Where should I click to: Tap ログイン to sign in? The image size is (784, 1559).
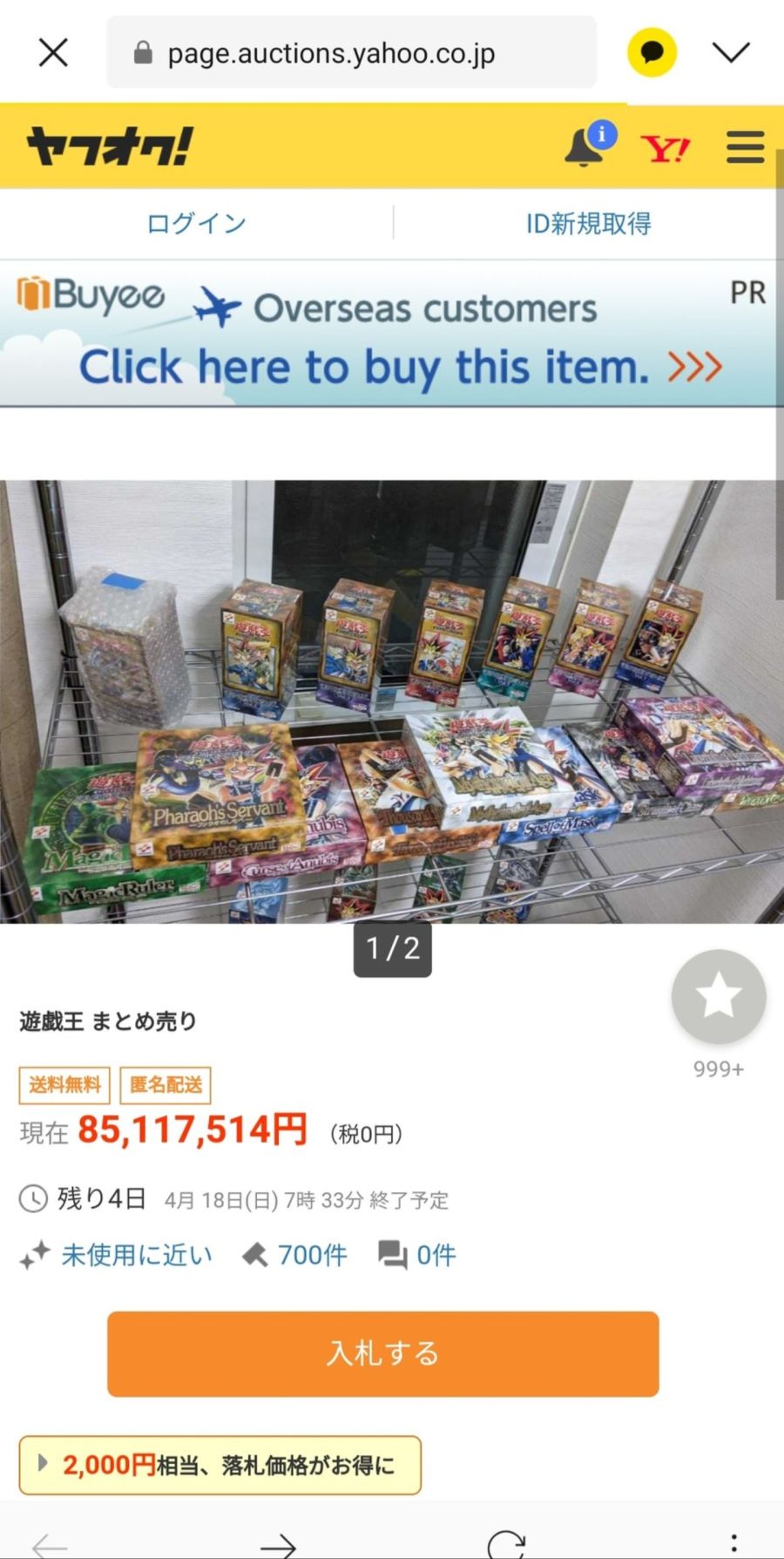coord(196,223)
